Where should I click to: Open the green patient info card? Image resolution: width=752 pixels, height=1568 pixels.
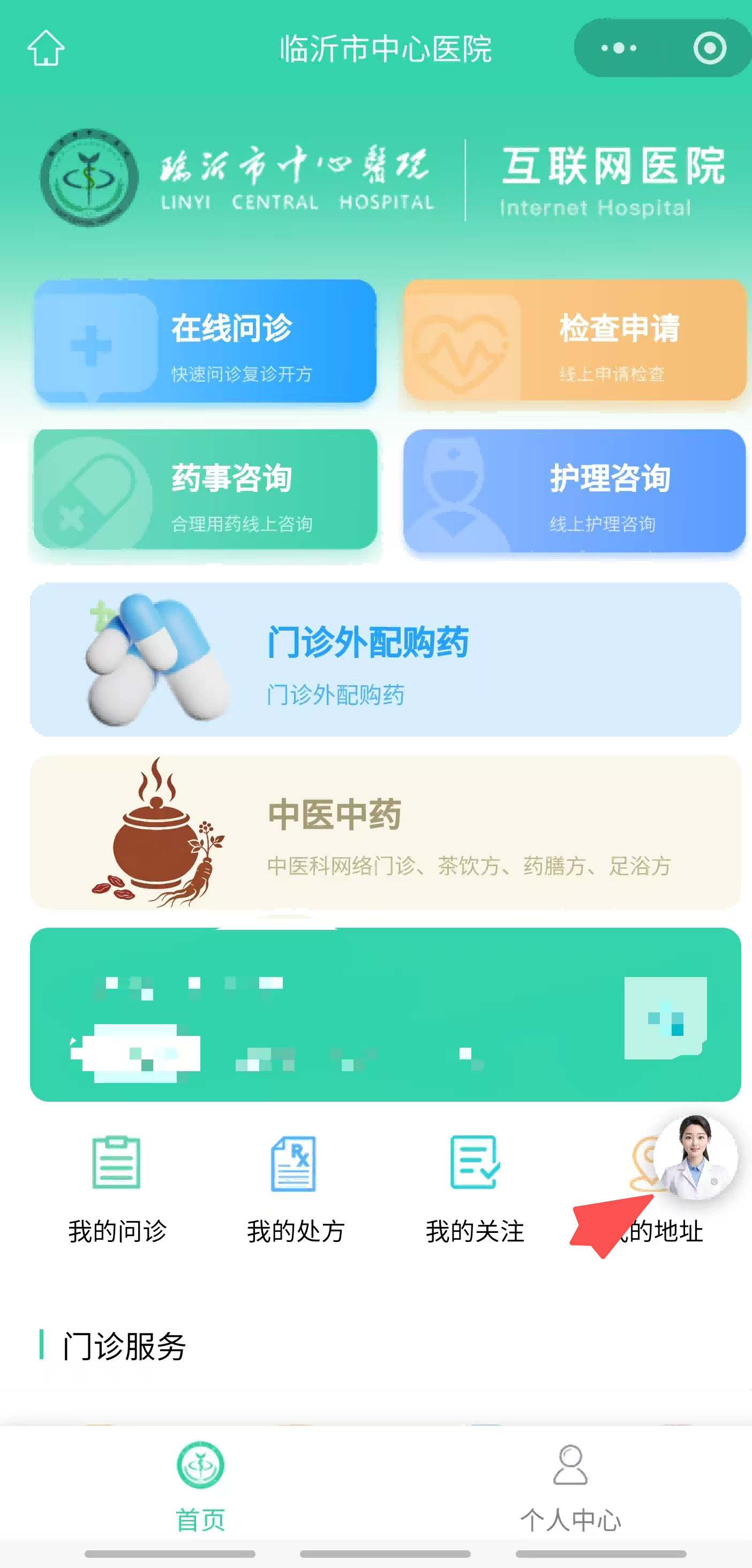385,1014
